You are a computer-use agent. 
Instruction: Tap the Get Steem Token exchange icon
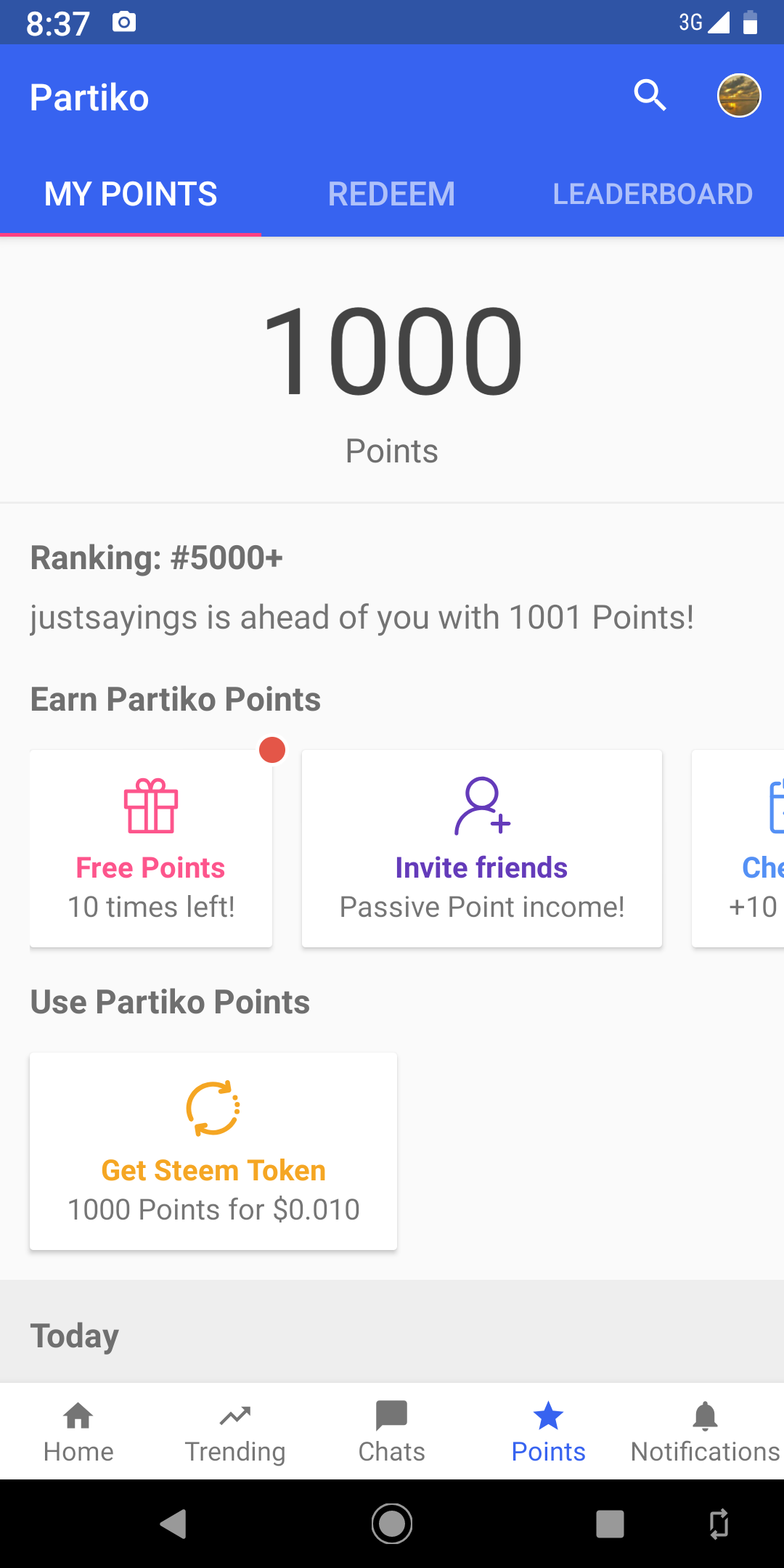point(213,1107)
